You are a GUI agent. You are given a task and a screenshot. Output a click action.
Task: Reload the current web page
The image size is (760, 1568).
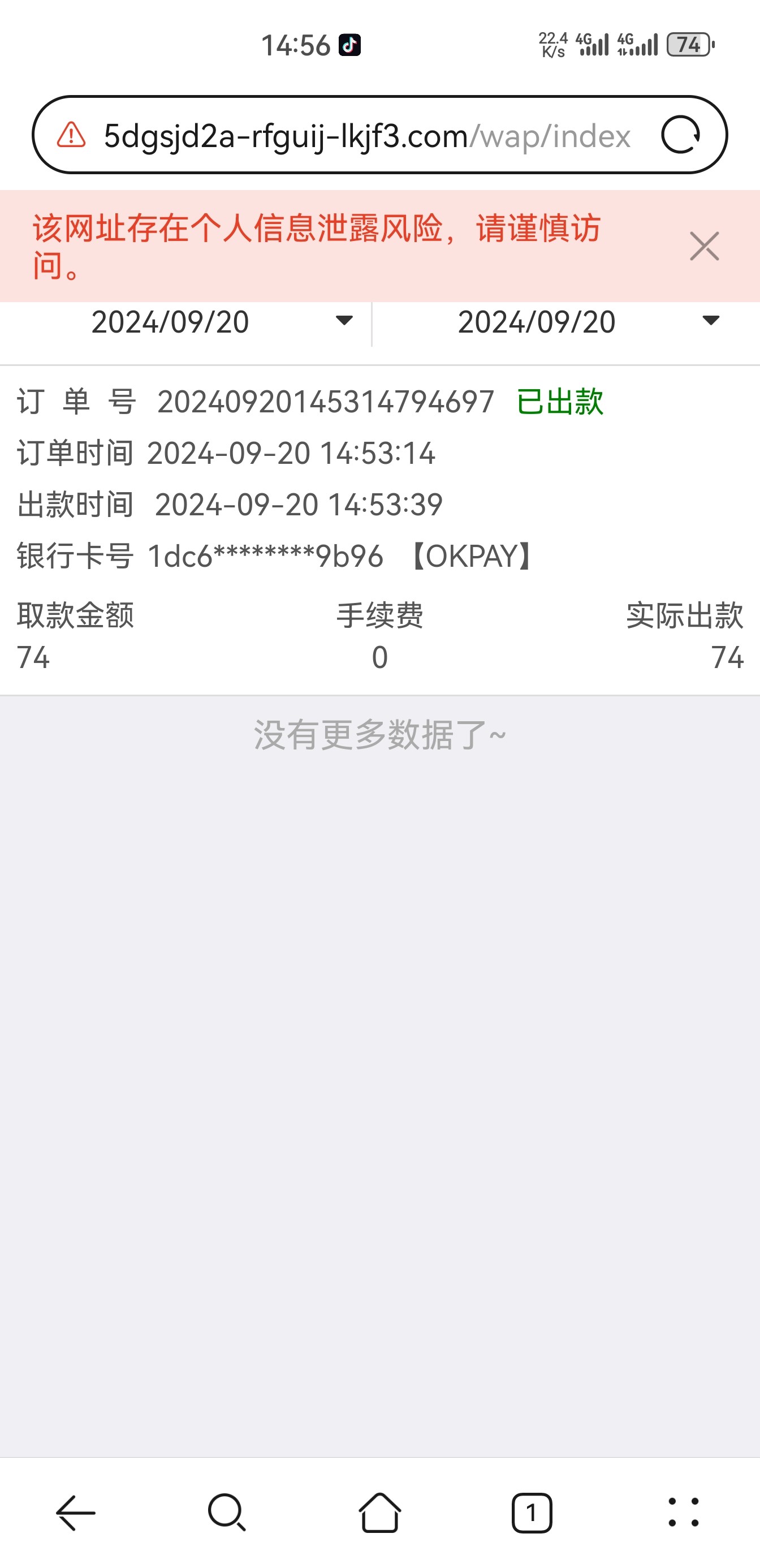point(680,135)
